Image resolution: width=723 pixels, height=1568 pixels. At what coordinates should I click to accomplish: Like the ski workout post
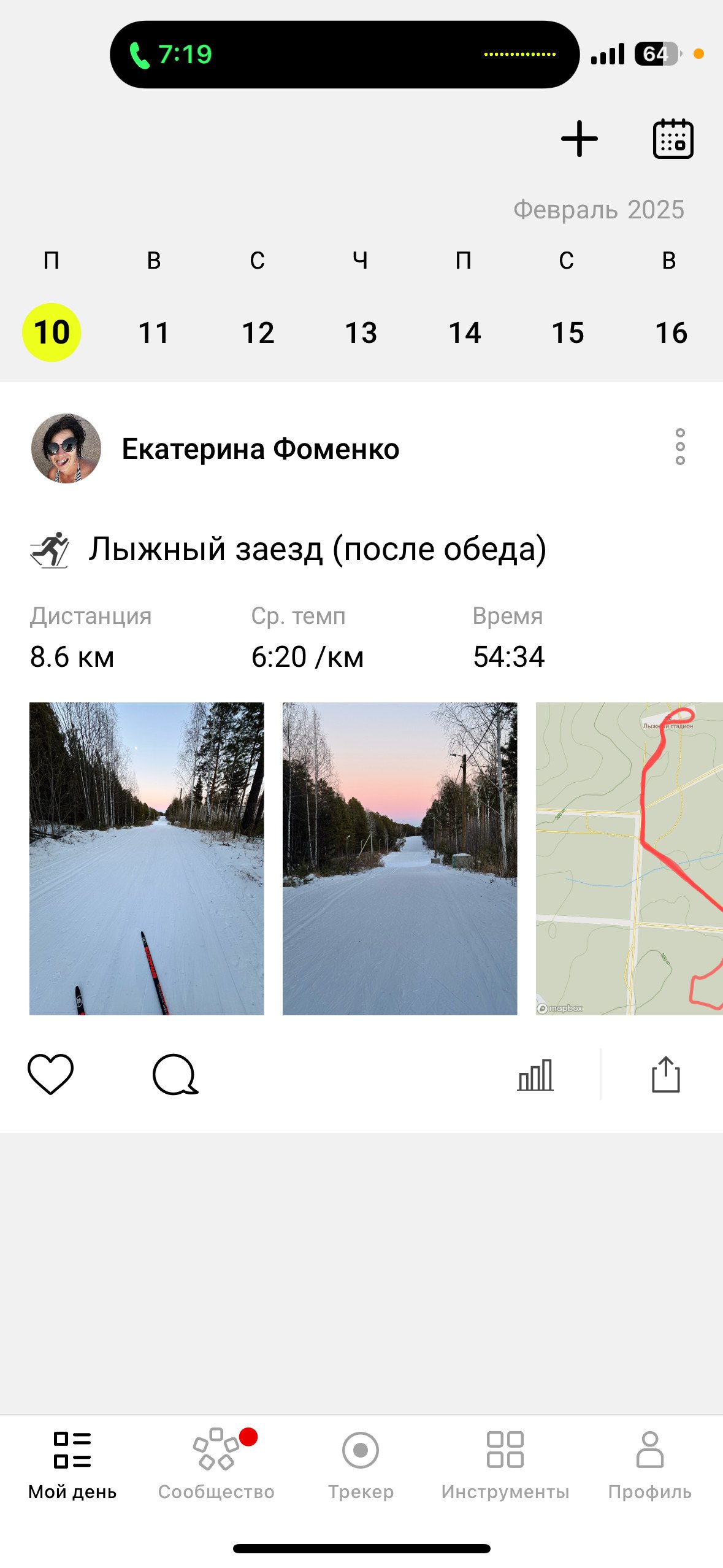tap(50, 1074)
